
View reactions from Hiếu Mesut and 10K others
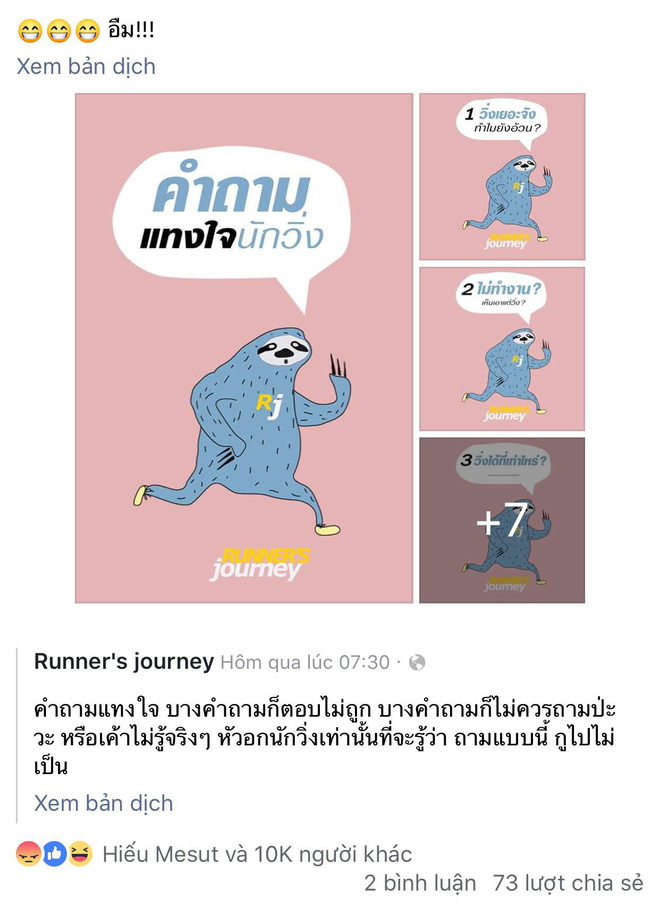[257, 854]
